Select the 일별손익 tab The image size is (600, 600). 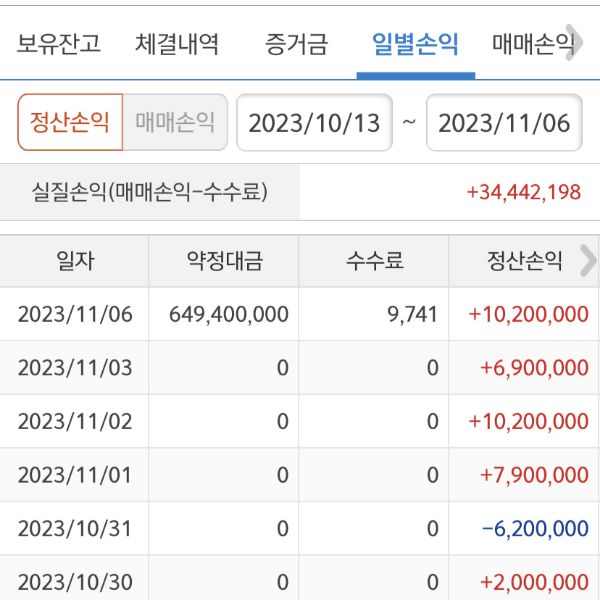tap(415, 44)
